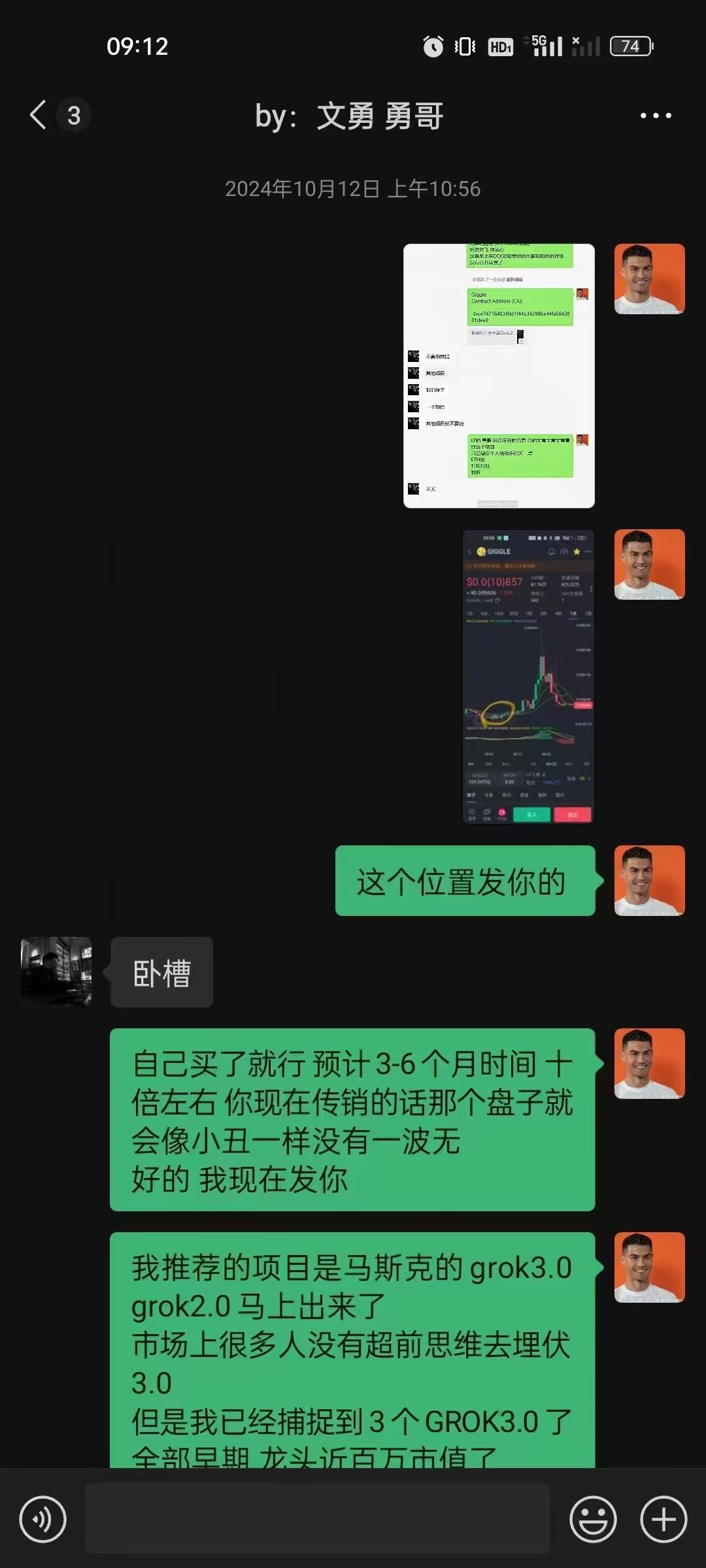Viewport: 706px width, 1568px height.
Task: Focus the message text field
Action: coord(317,1519)
